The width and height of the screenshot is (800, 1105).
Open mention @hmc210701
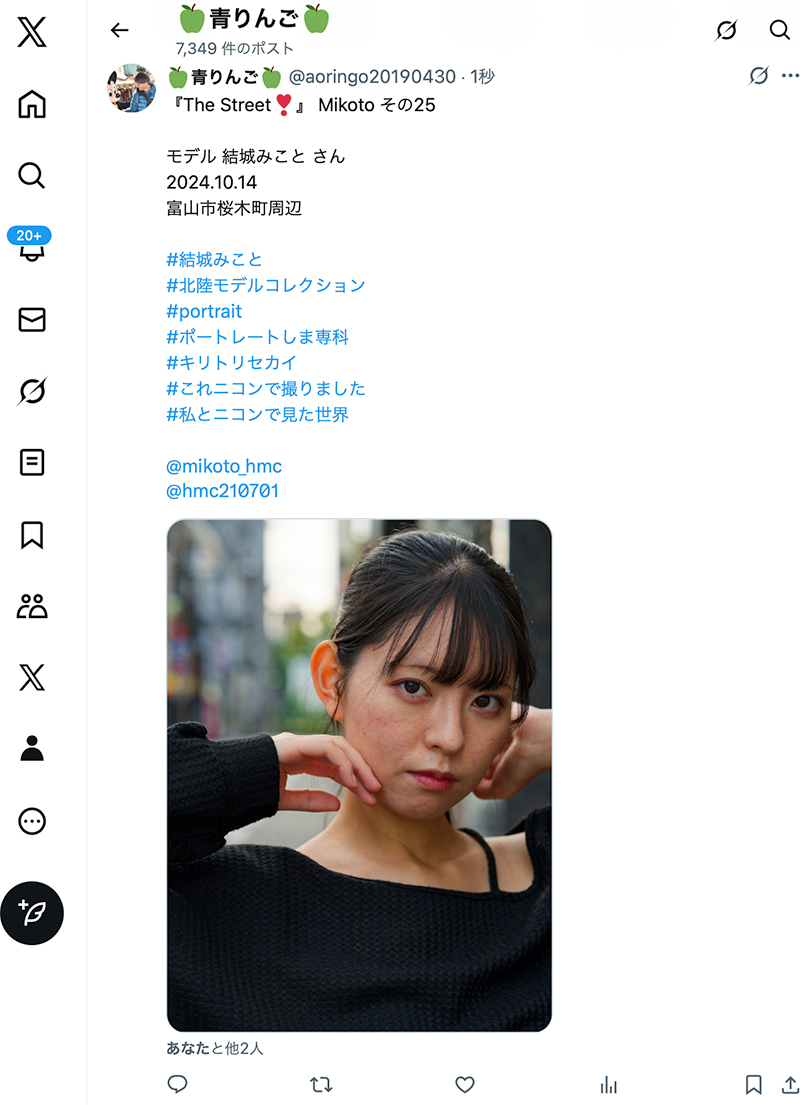[222, 490]
